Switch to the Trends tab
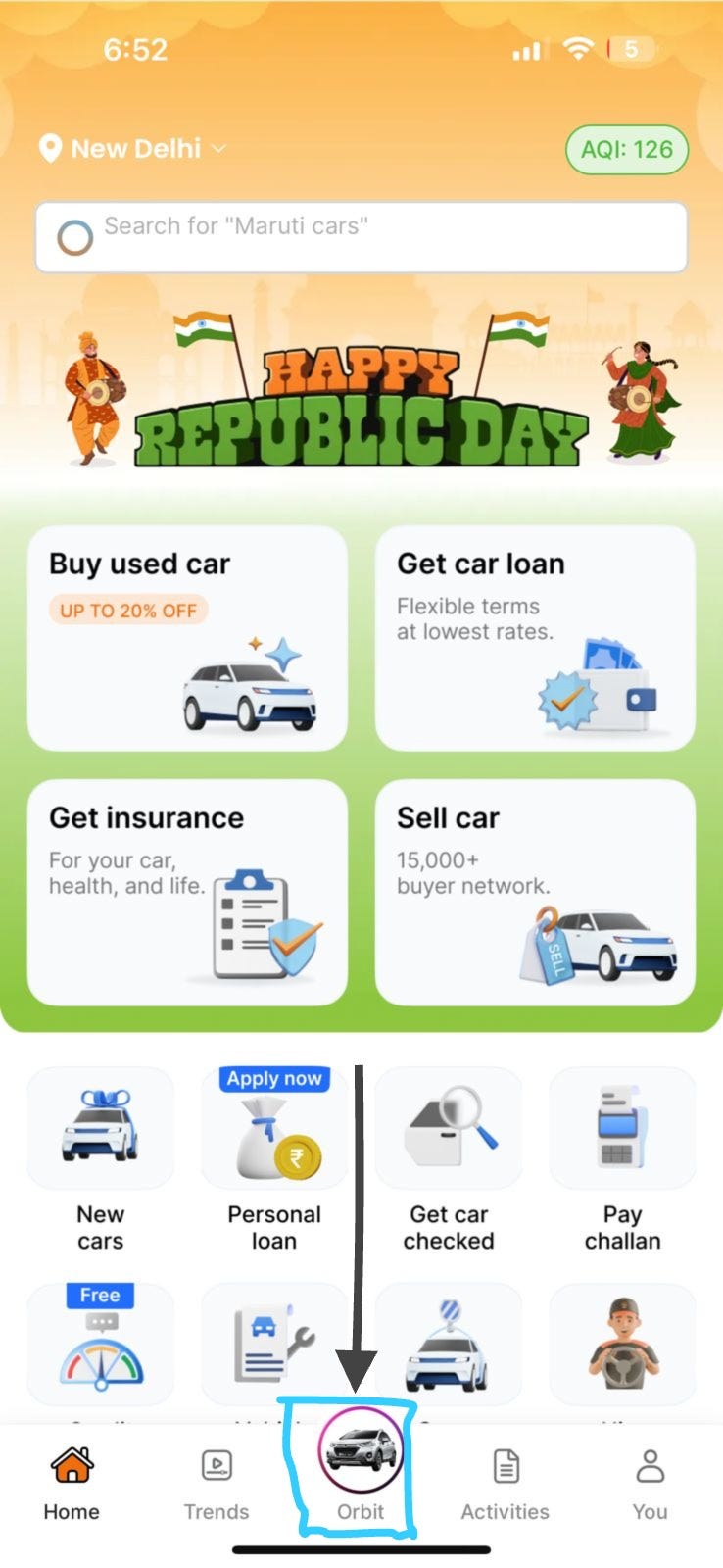The height and width of the screenshot is (1568, 723). tap(216, 1483)
